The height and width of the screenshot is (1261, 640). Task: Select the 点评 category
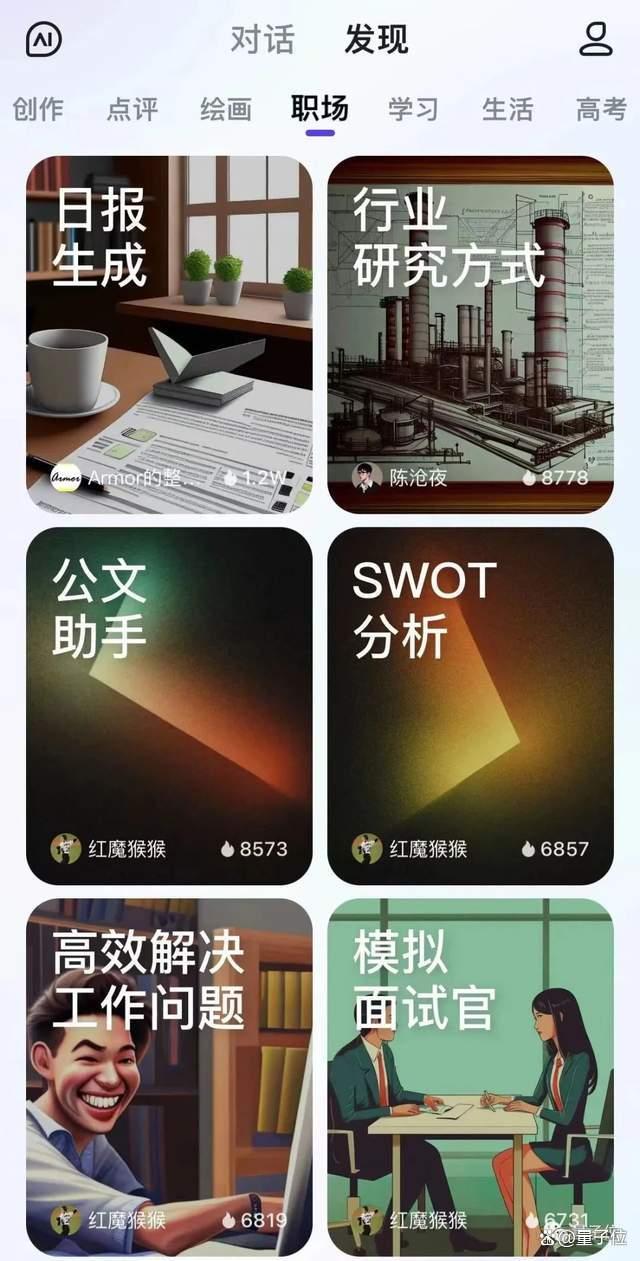pos(132,109)
